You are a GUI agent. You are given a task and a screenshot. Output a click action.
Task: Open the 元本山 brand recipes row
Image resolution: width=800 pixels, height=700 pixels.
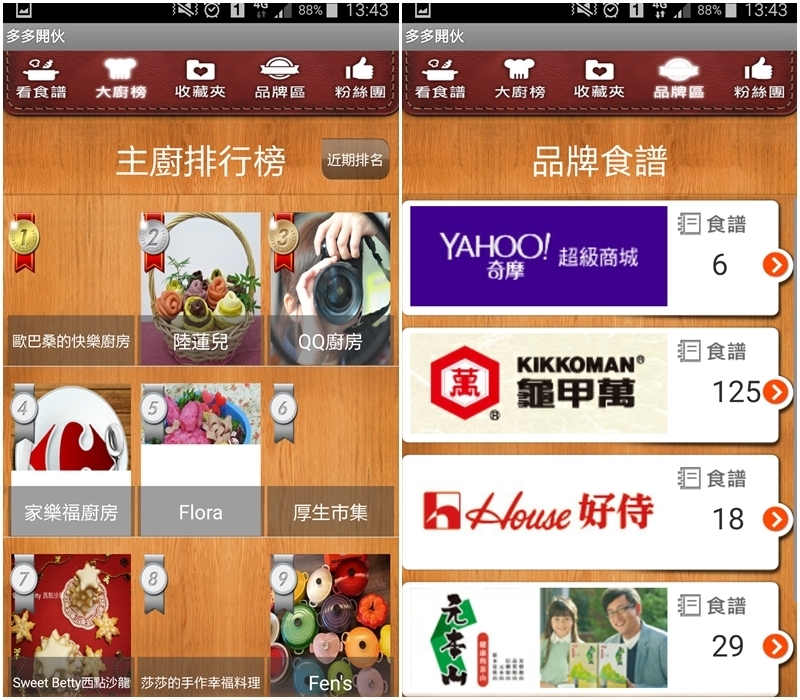point(590,640)
